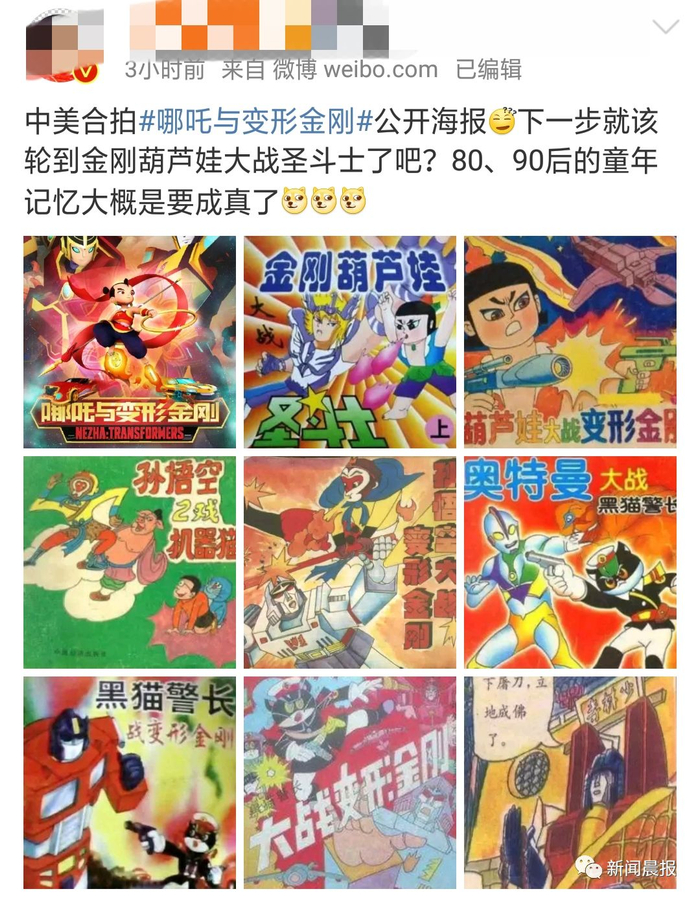Open the comic panel with 立地成佛 speech bubble
Screen dimensions: 700x900
click(570, 783)
